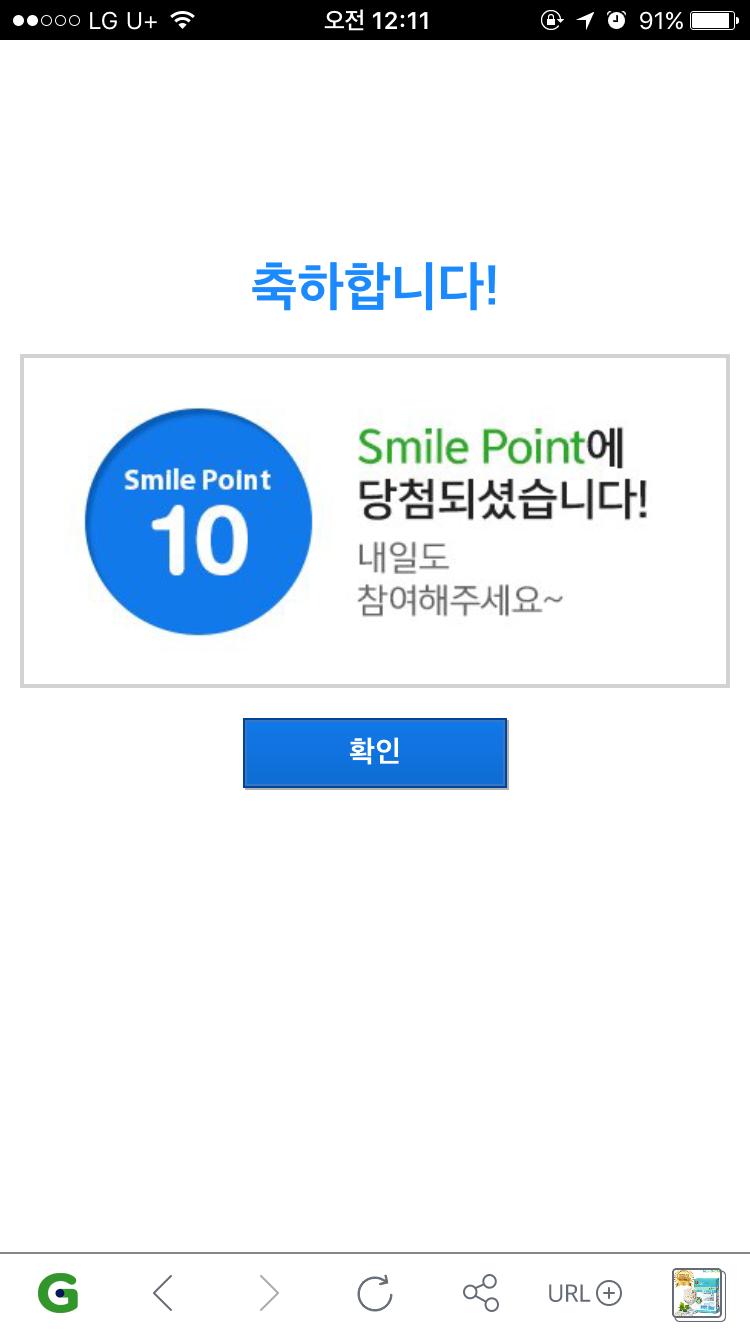Open the recently viewed item thumbnail

697,1294
